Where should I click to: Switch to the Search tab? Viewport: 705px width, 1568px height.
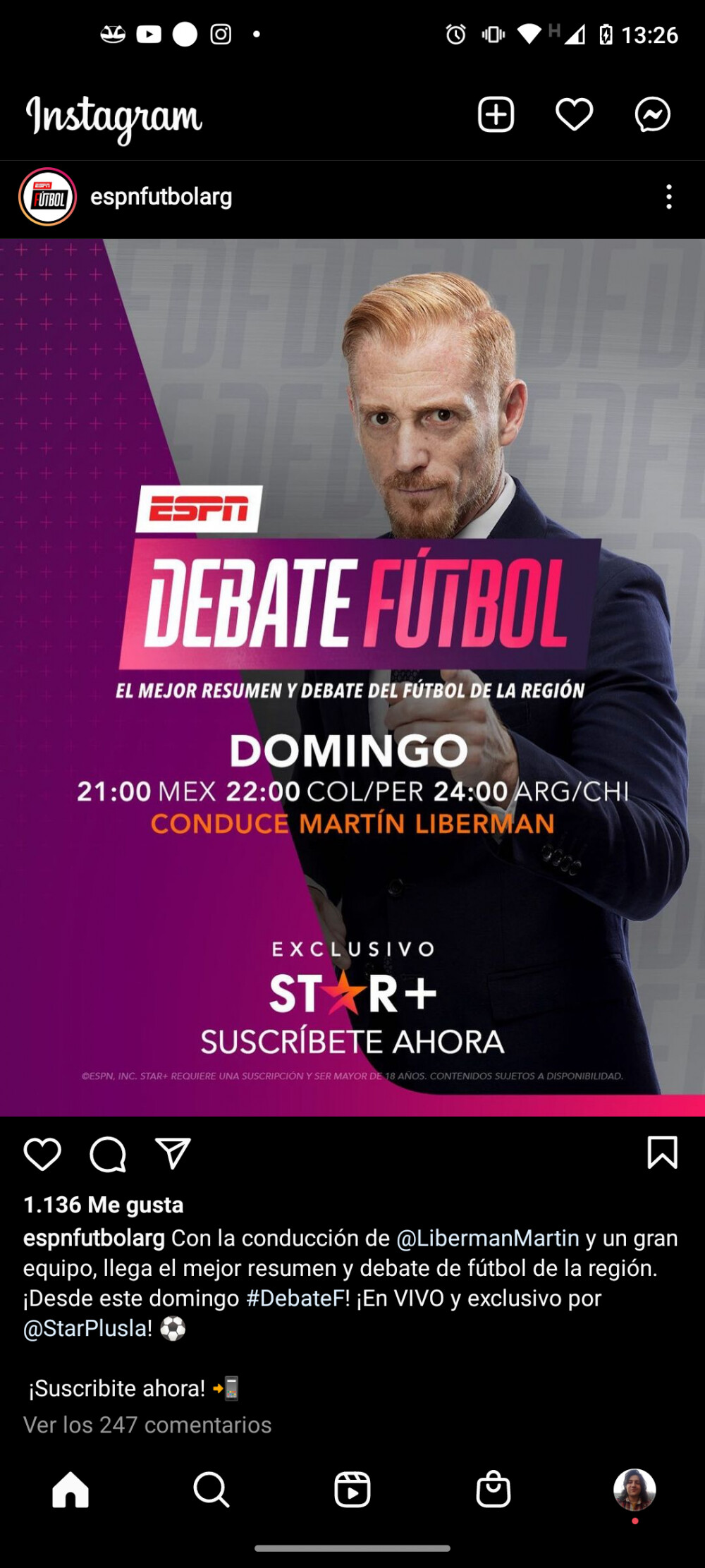[211, 1490]
